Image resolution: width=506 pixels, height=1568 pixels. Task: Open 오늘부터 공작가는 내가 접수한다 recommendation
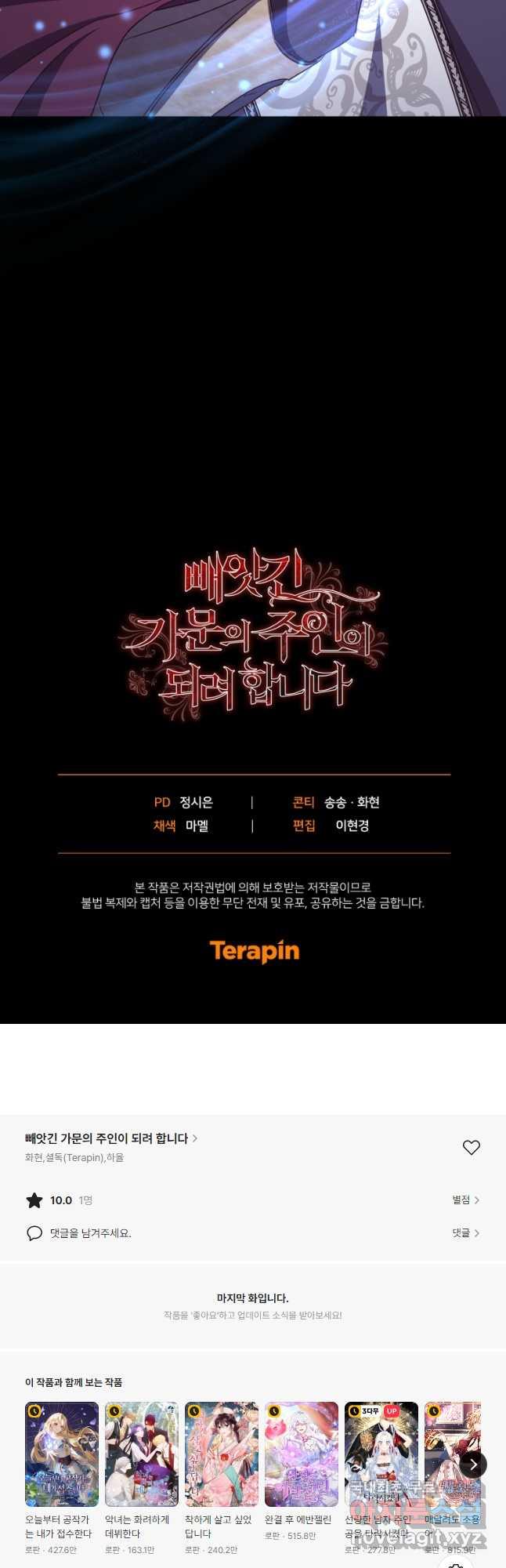[x=62, y=1454]
